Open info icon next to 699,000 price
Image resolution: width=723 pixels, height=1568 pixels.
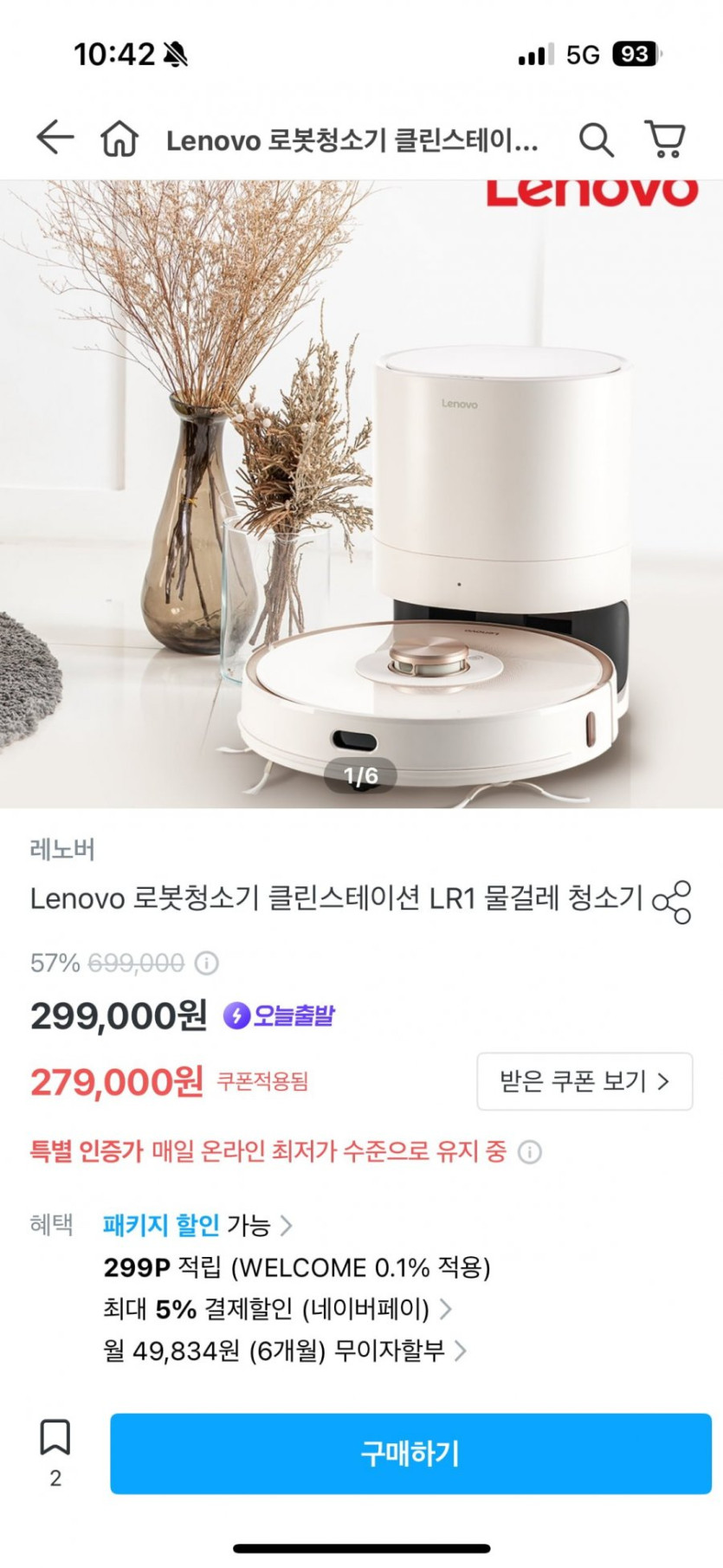[x=207, y=962]
